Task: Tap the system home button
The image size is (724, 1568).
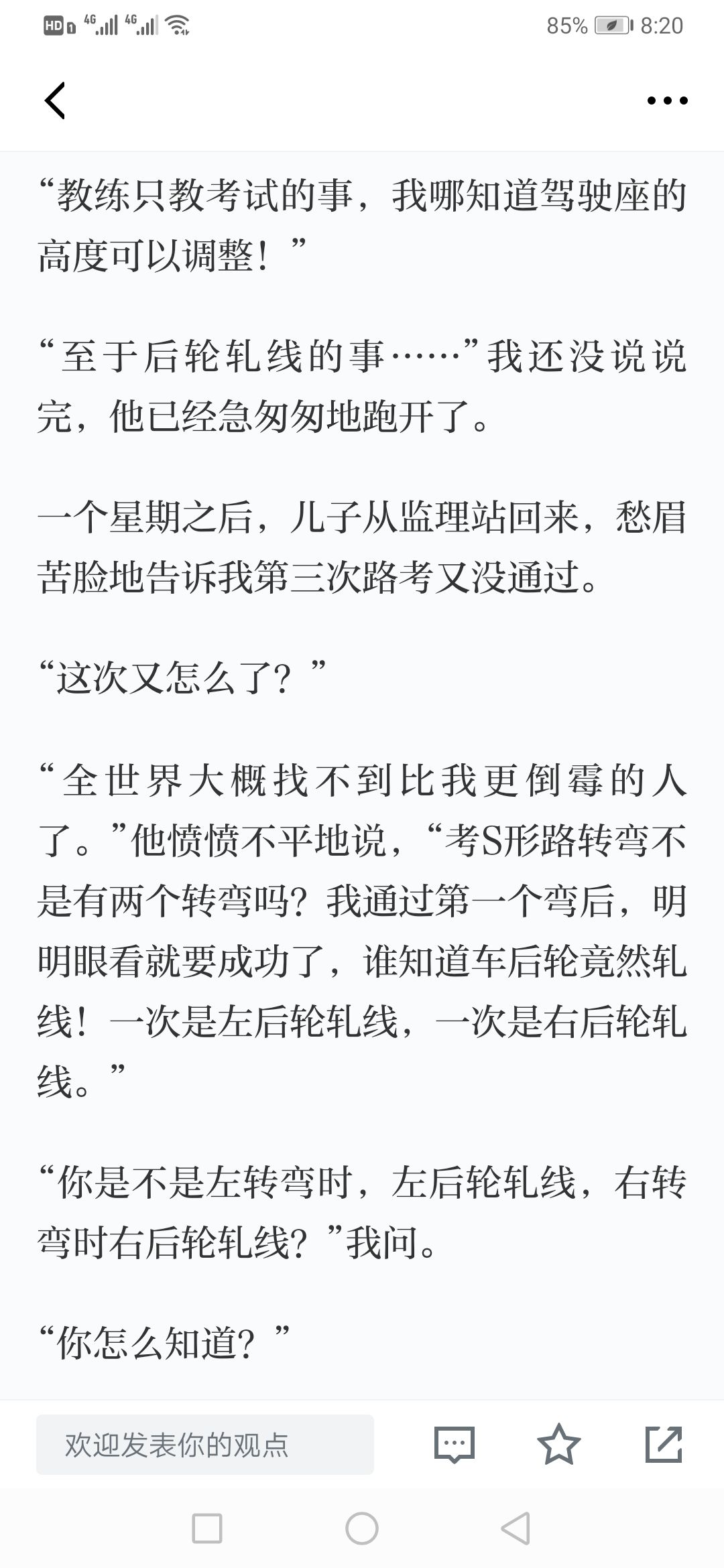Action: [x=362, y=1528]
